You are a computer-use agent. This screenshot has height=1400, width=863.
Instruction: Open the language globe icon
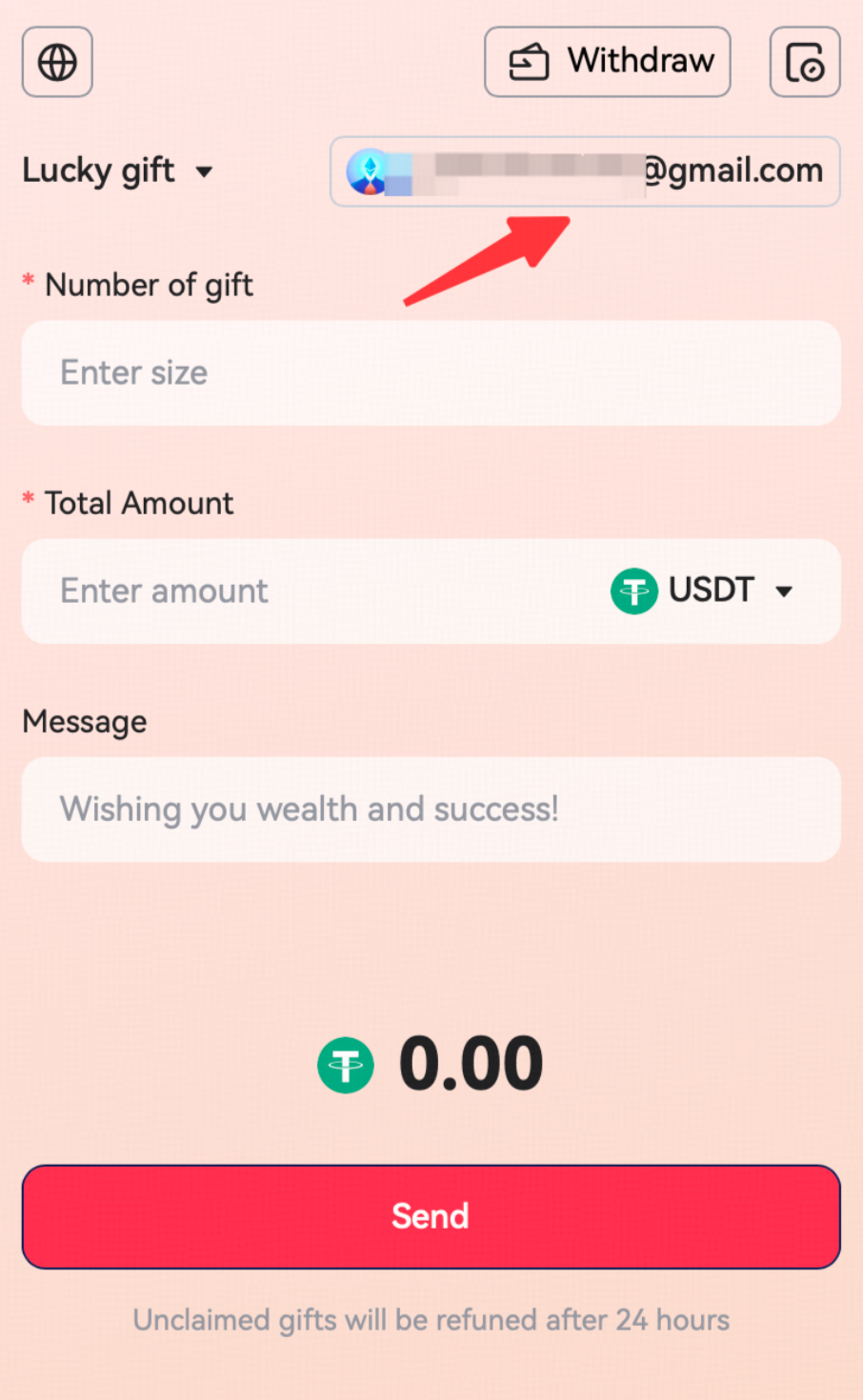pos(57,62)
